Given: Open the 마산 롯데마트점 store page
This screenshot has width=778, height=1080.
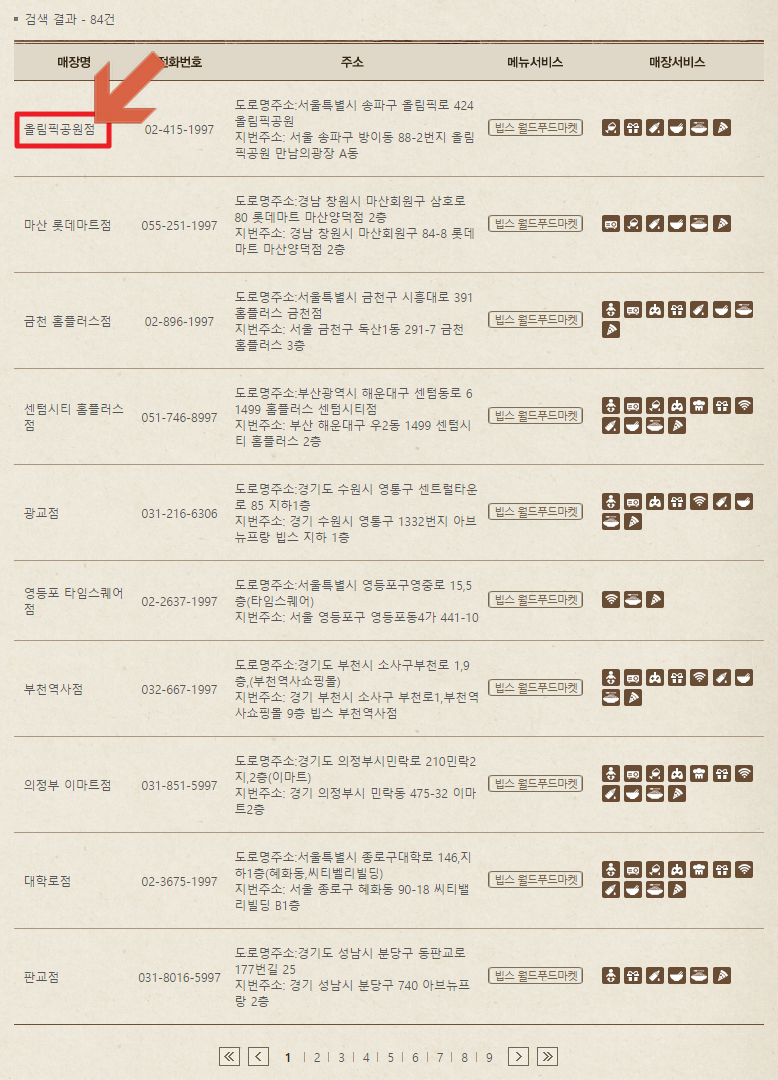Looking at the screenshot, I should pyautogui.click(x=67, y=225).
